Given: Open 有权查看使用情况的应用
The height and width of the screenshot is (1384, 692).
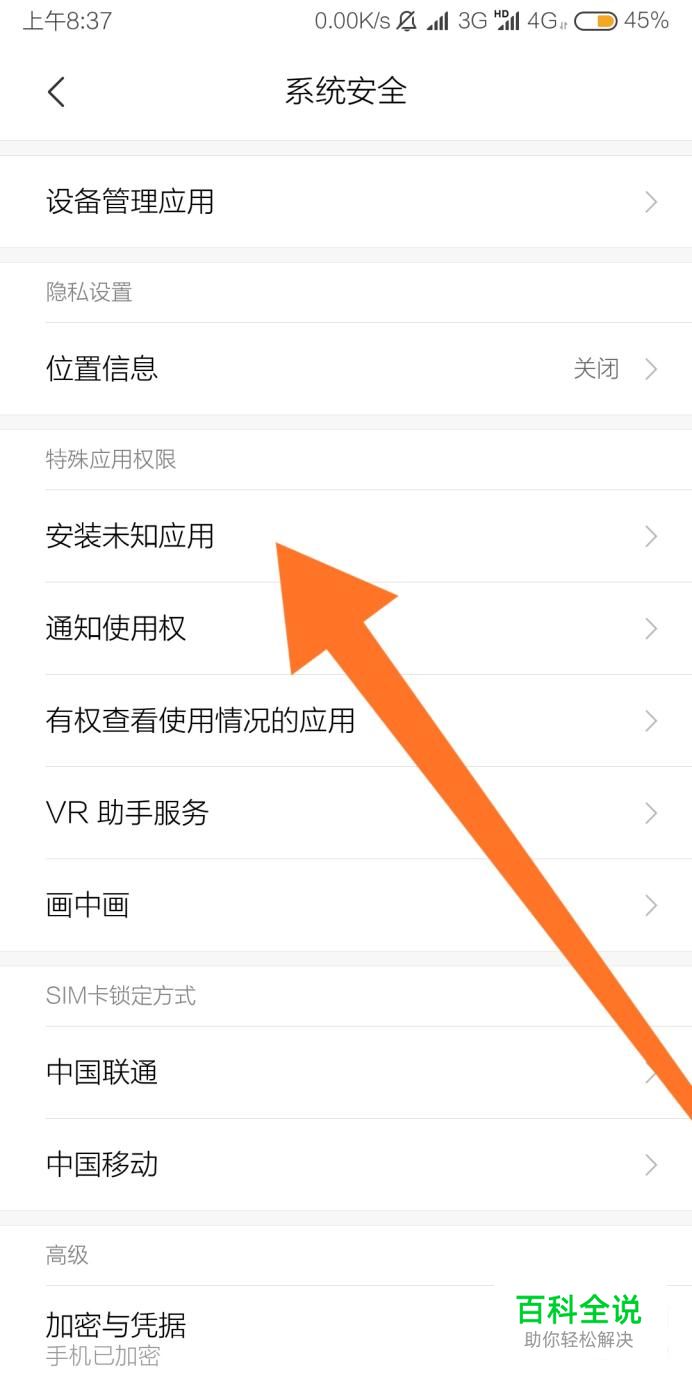Looking at the screenshot, I should click(200, 721).
